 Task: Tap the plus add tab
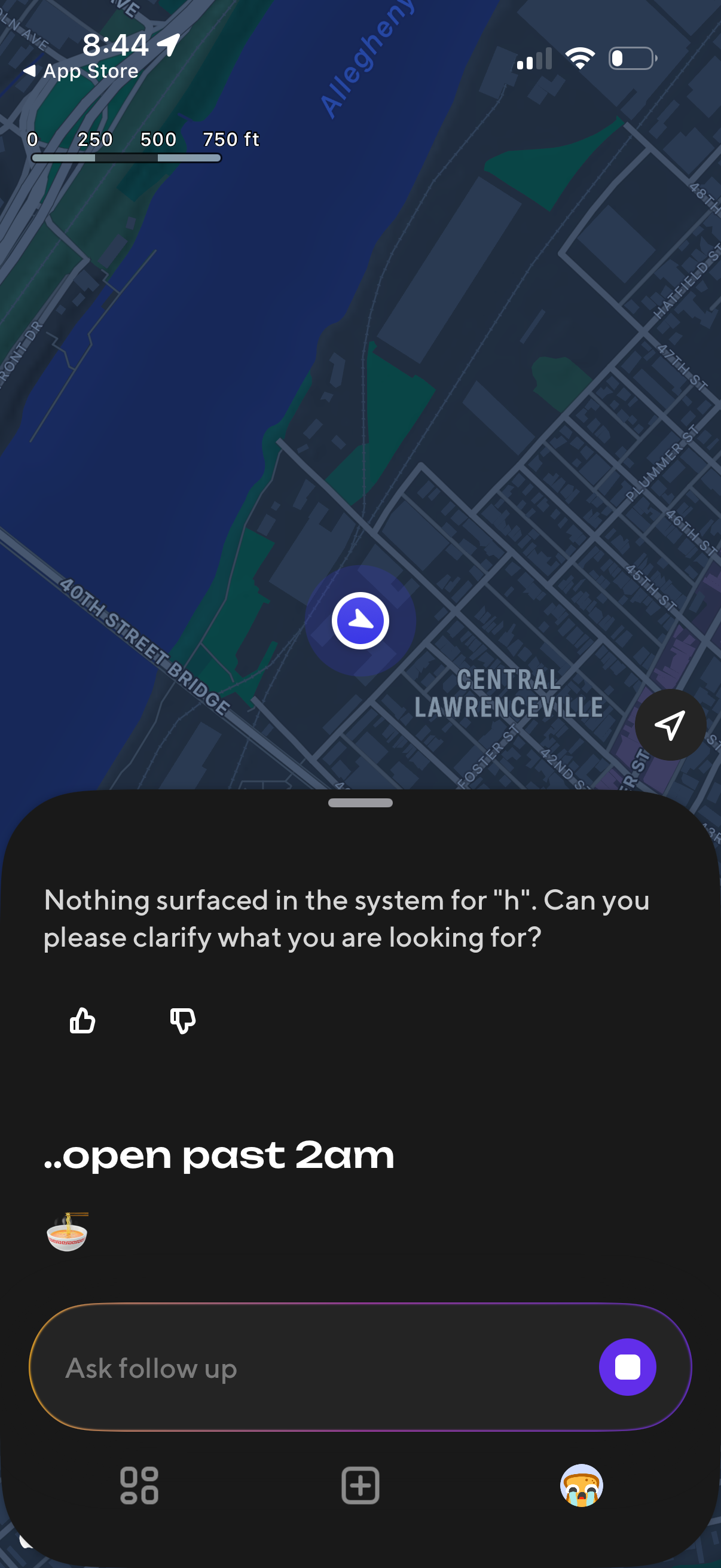[x=360, y=1486]
